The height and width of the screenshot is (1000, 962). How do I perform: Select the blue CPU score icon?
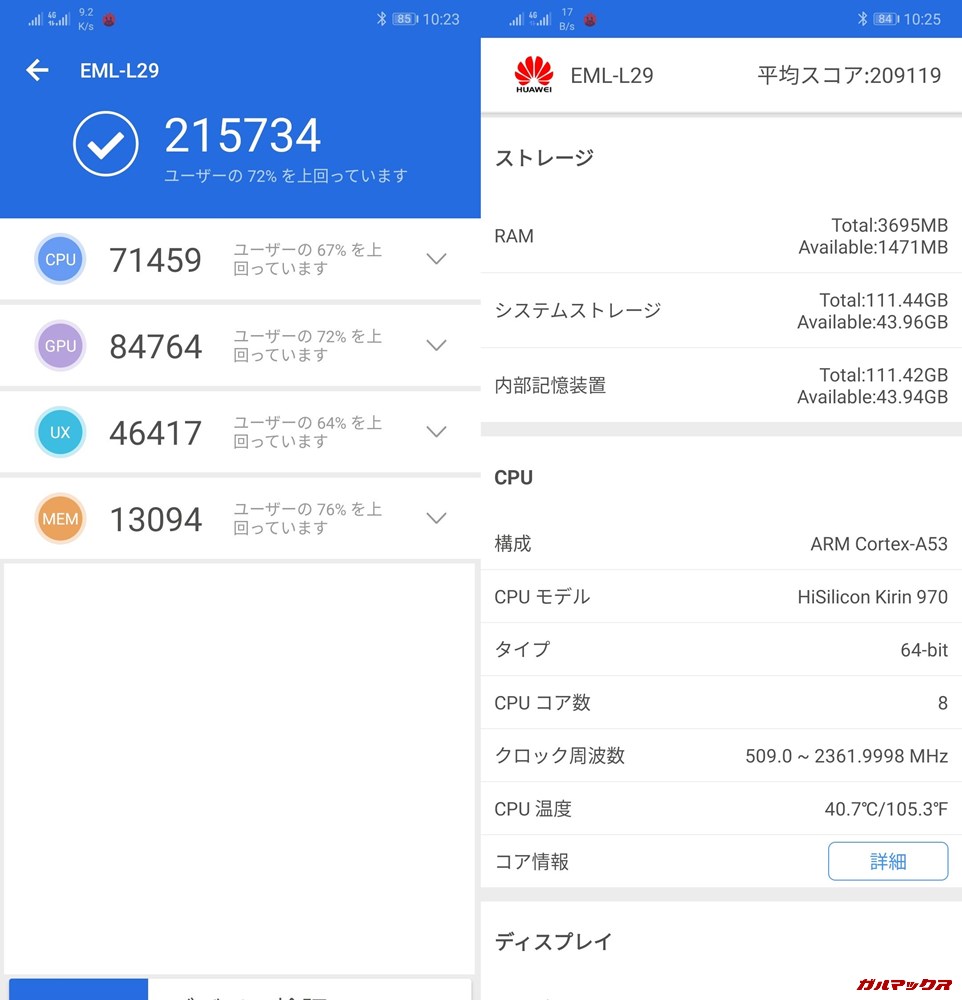(x=60, y=259)
